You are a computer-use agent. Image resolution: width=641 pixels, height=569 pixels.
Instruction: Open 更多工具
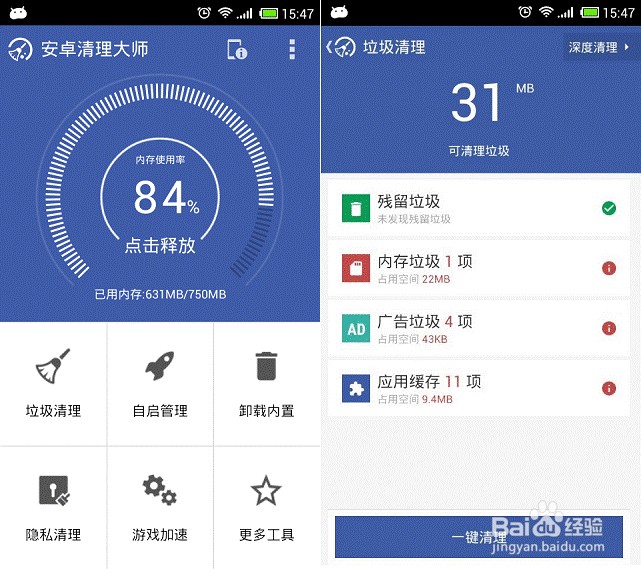click(x=266, y=507)
